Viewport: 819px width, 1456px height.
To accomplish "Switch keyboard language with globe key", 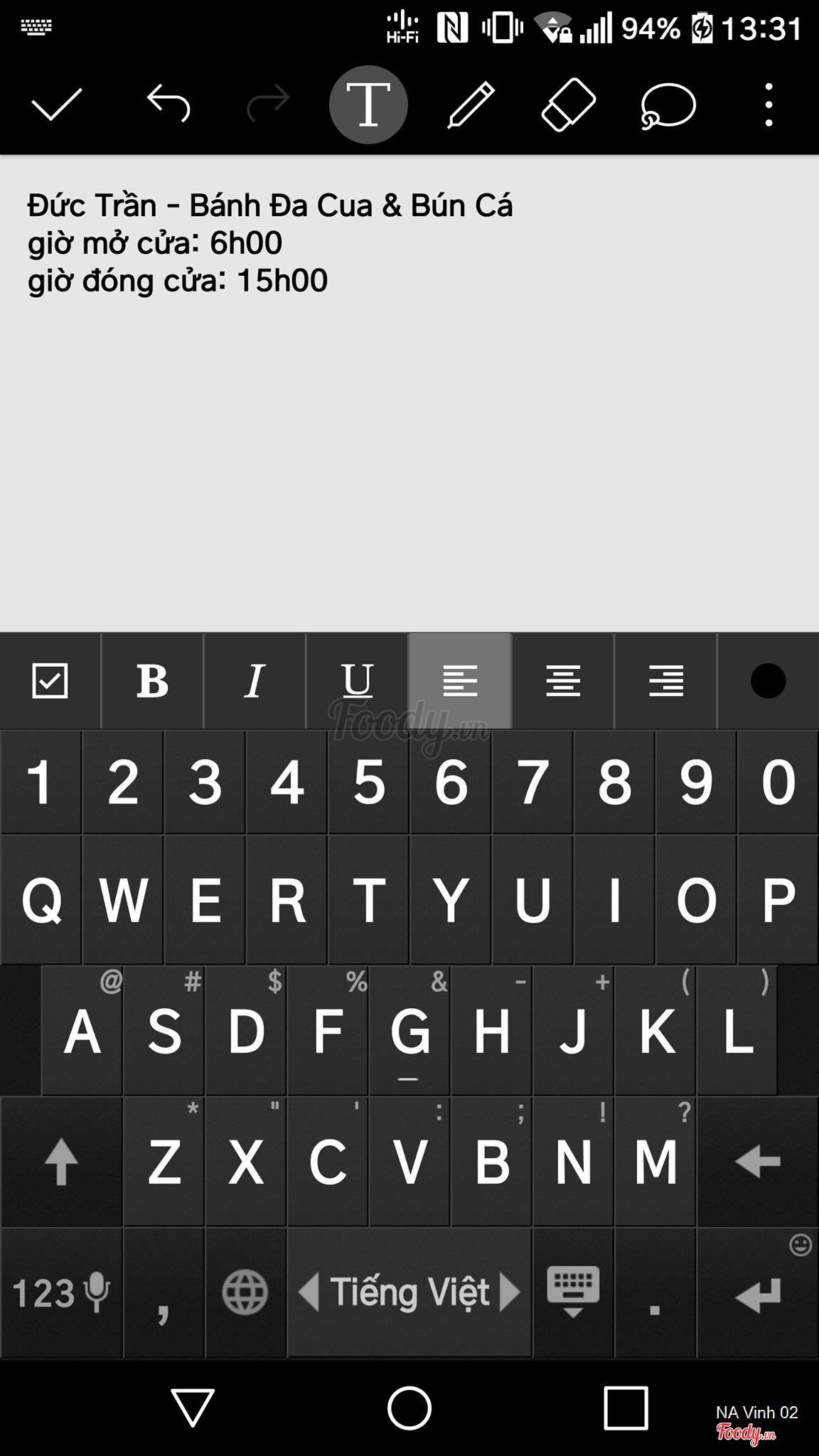I will (245, 1292).
